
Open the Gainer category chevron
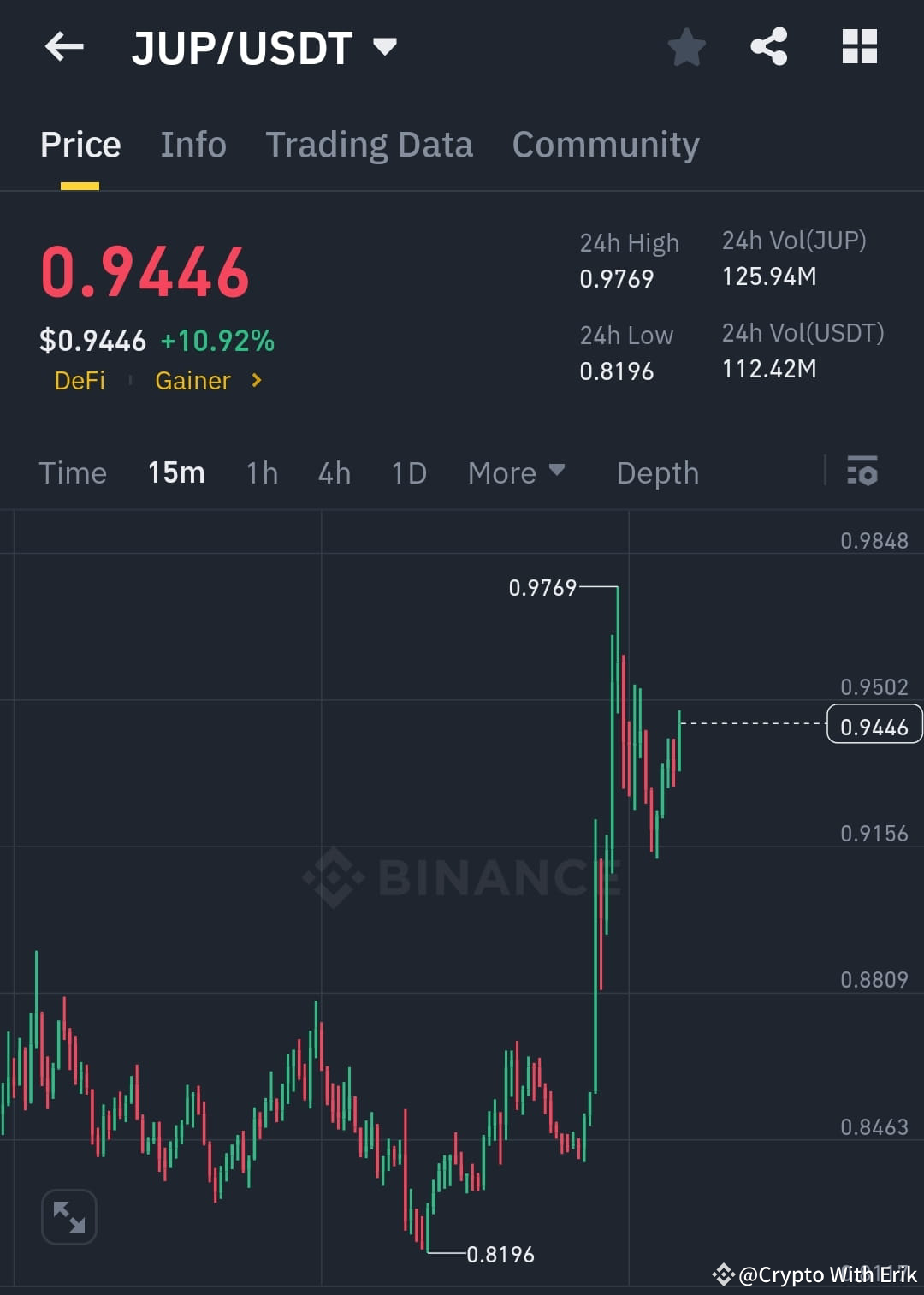pyautogui.click(x=255, y=381)
